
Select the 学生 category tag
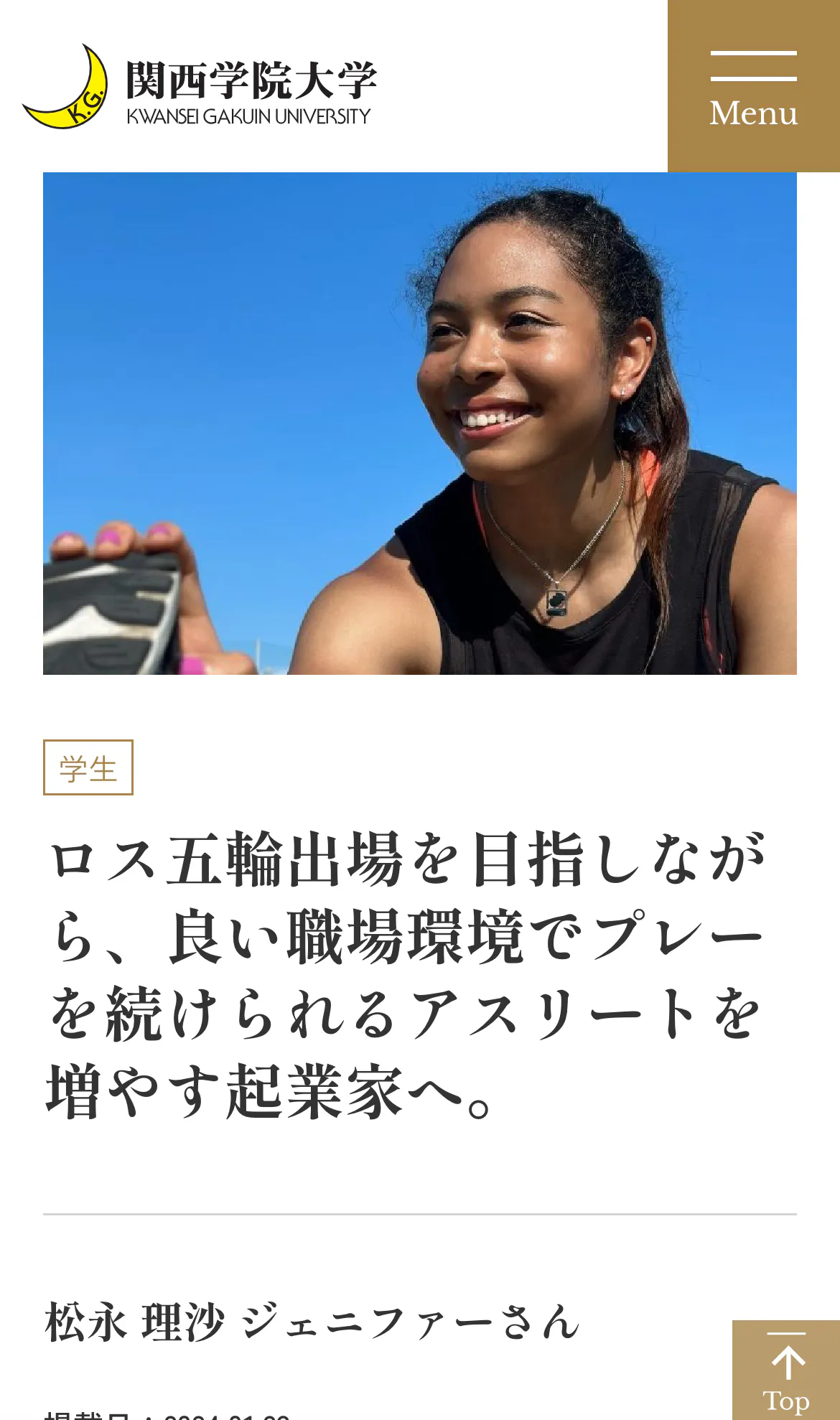(88, 767)
